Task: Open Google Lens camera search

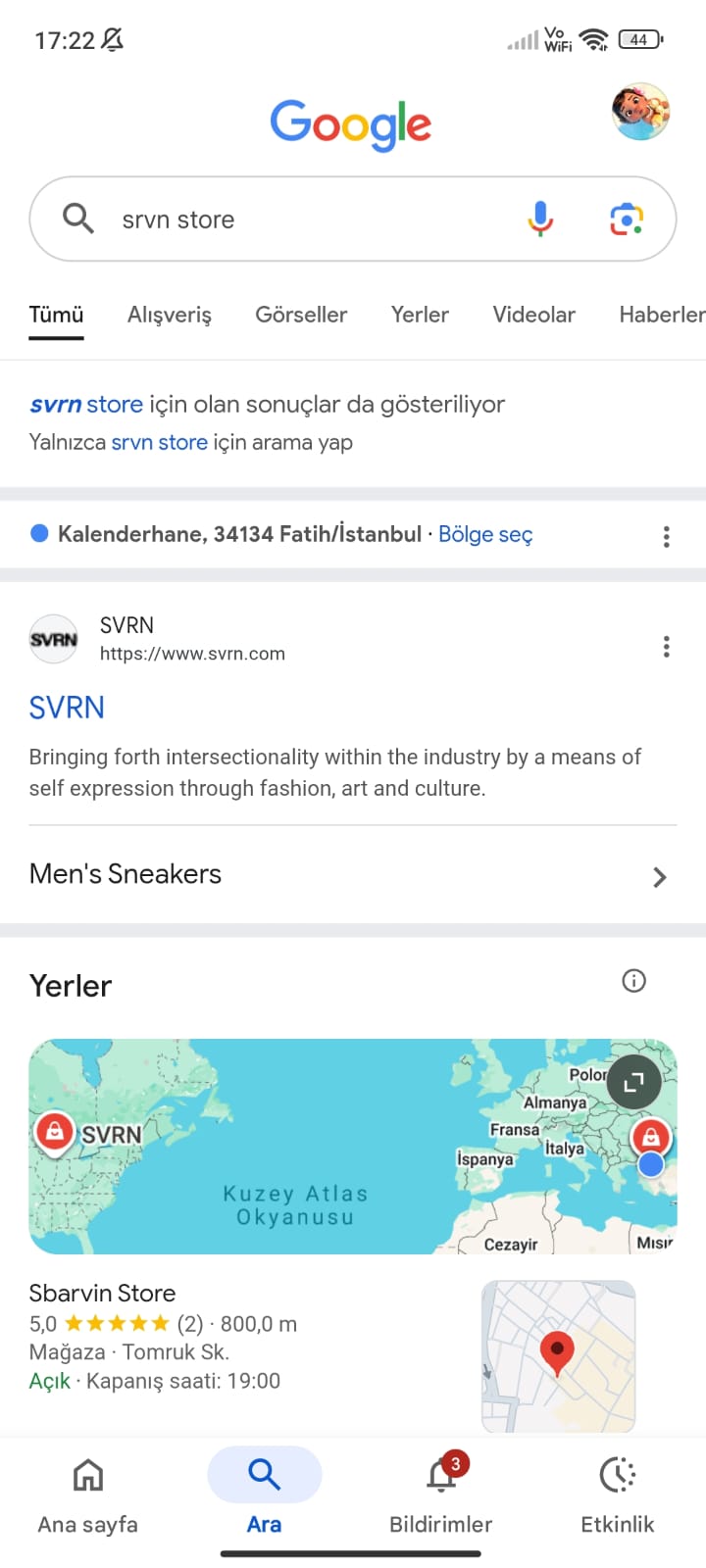Action: point(626,219)
